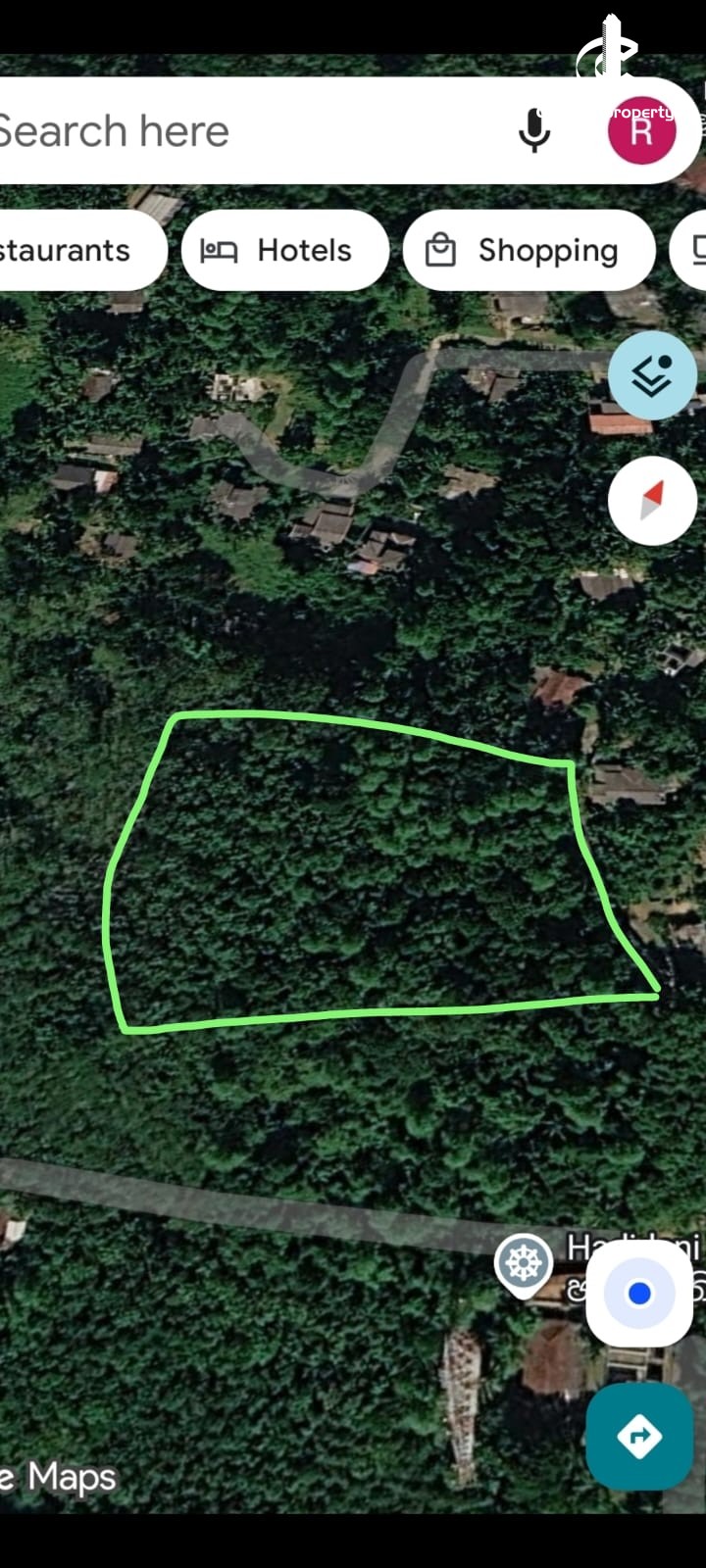The image size is (706, 1568).
Task: Show Shopping places on the map
Action: [x=529, y=251]
